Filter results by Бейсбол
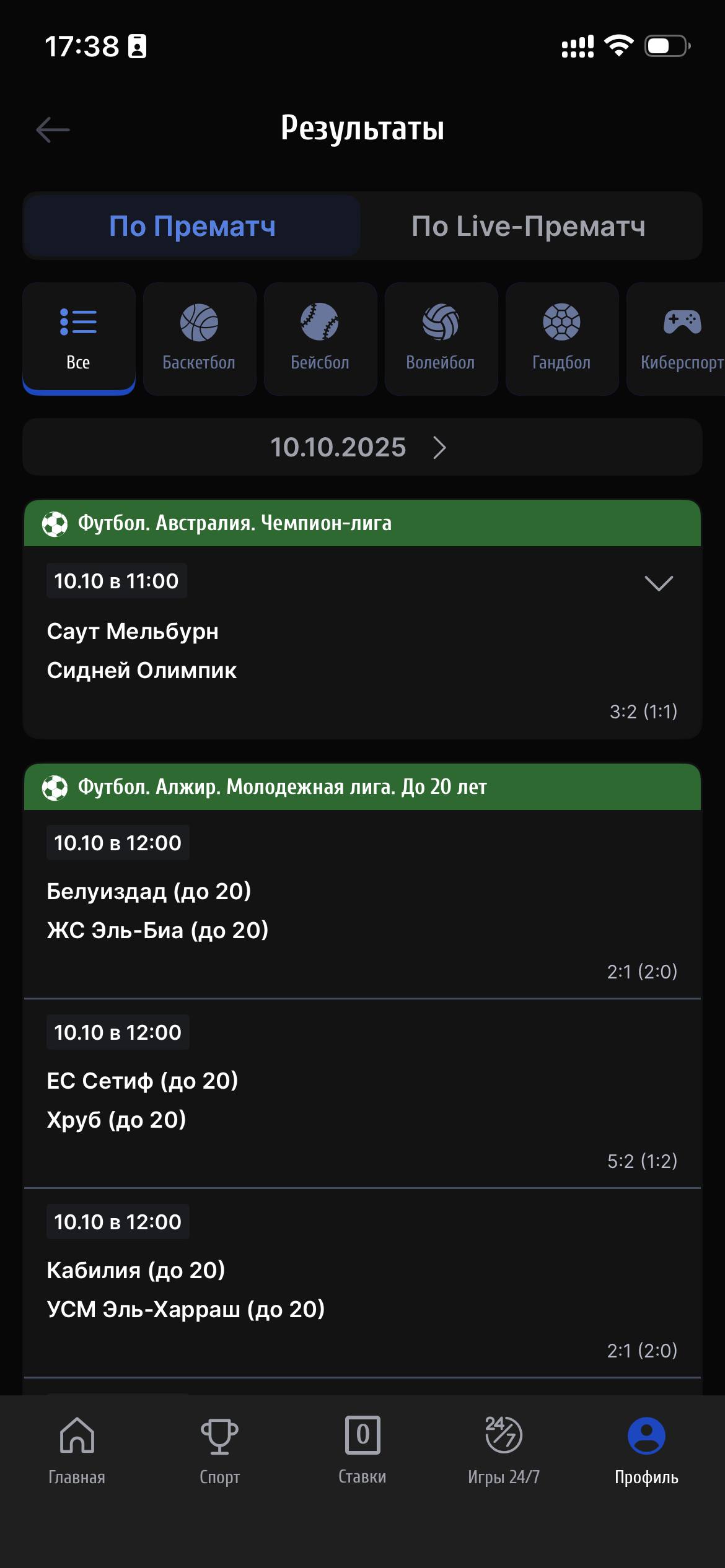Image resolution: width=725 pixels, height=1568 pixels. pyautogui.click(x=320, y=338)
